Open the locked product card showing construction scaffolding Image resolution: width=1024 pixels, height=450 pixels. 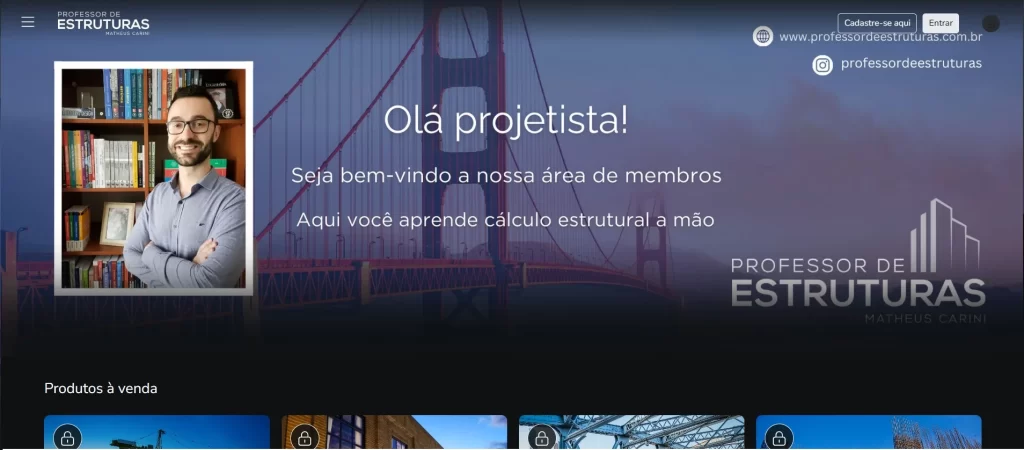[x=868, y=432]
